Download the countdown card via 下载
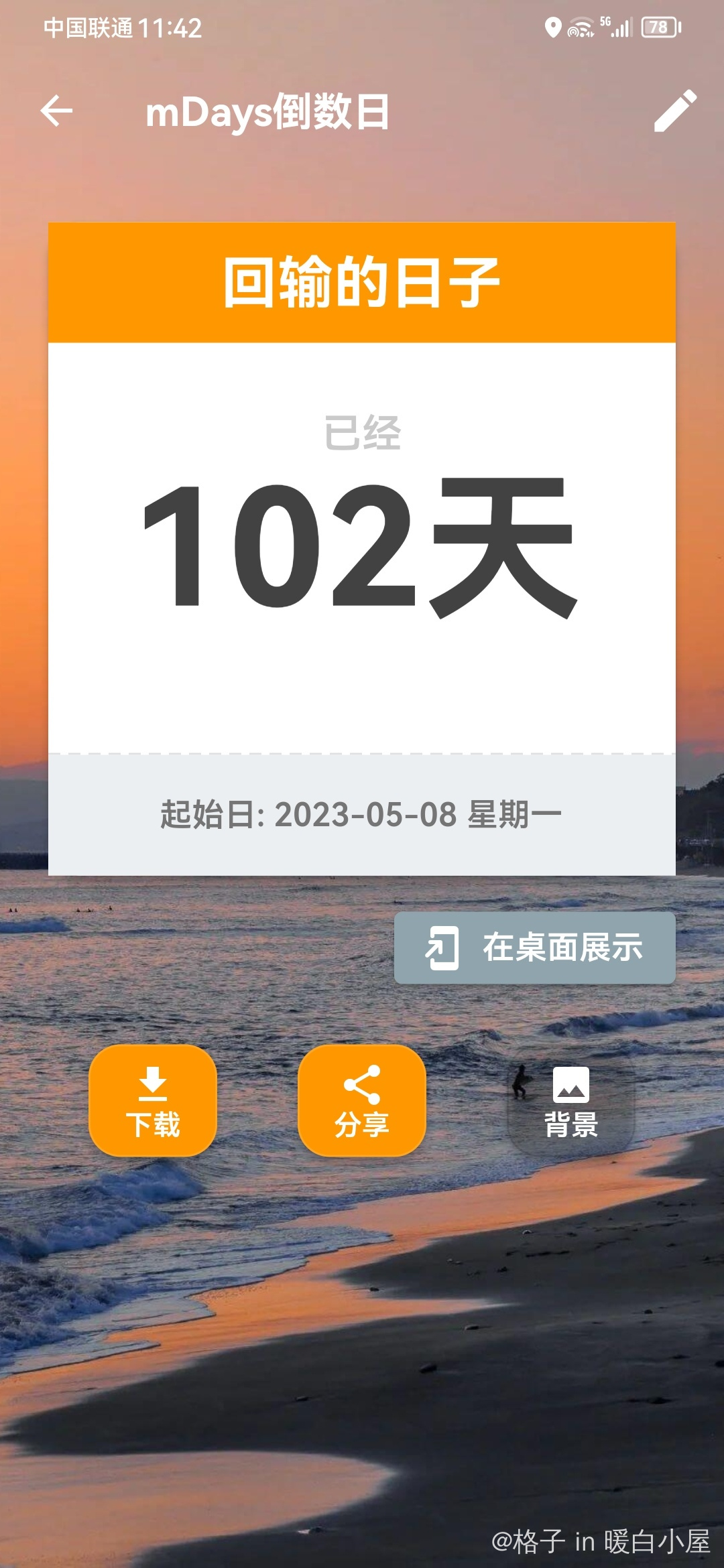 click(x=153, y=1100)
